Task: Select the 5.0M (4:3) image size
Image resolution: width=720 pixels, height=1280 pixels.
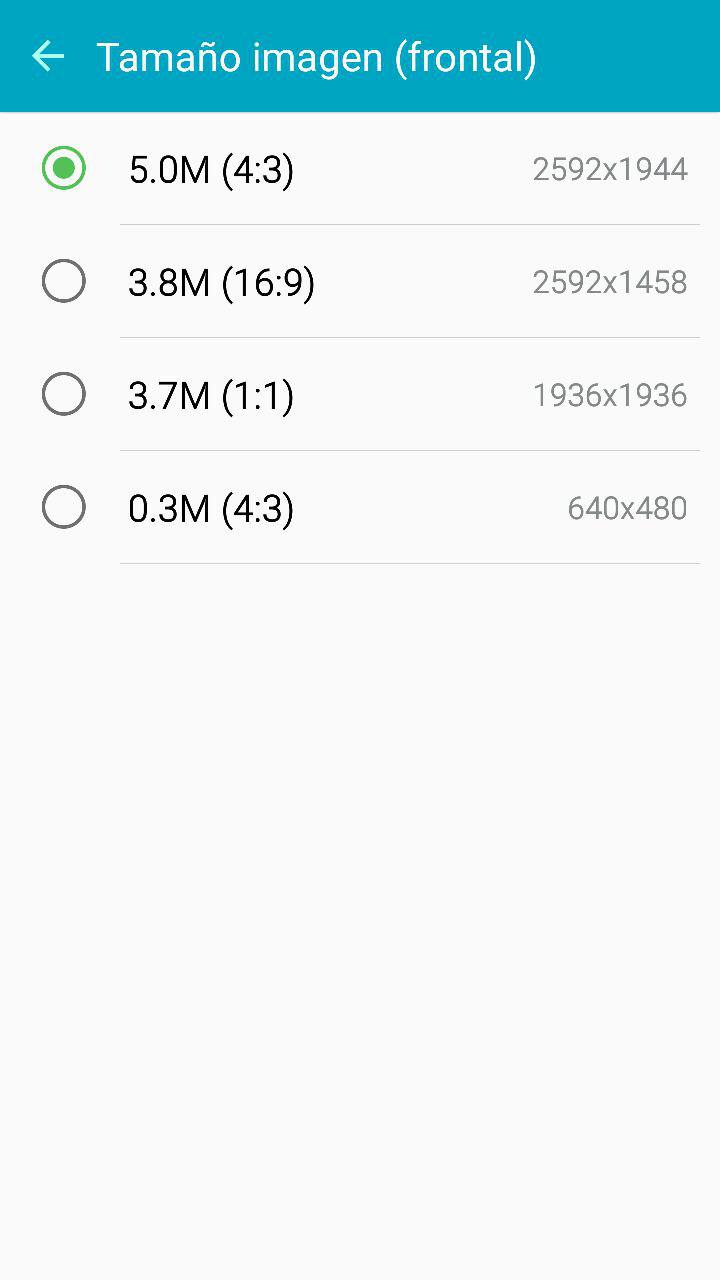Action: 360,169
